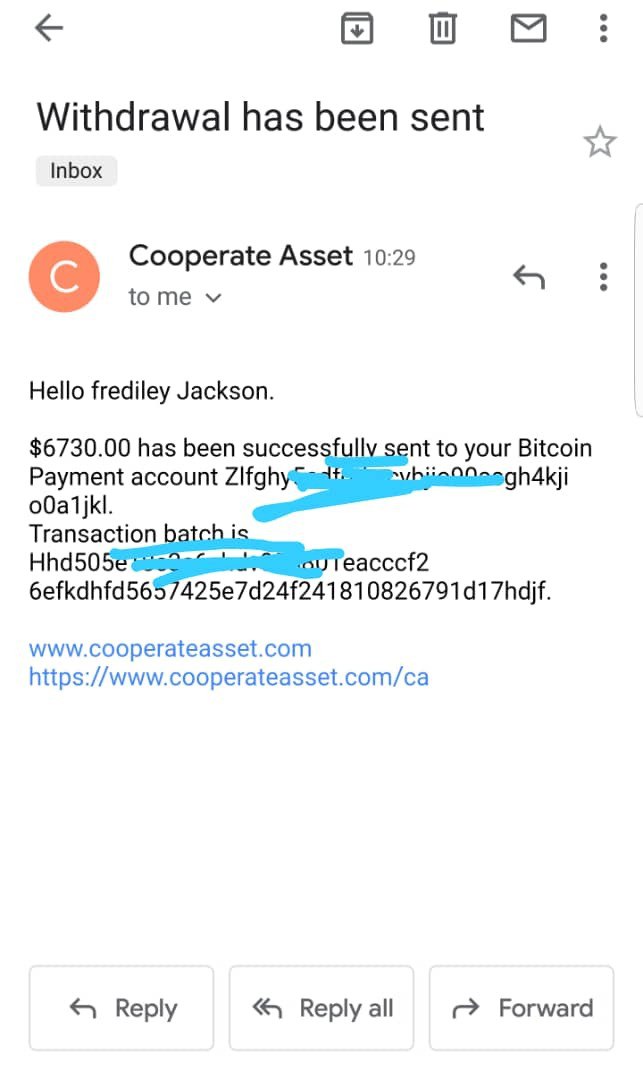Forward this email

click(521, 1008)
